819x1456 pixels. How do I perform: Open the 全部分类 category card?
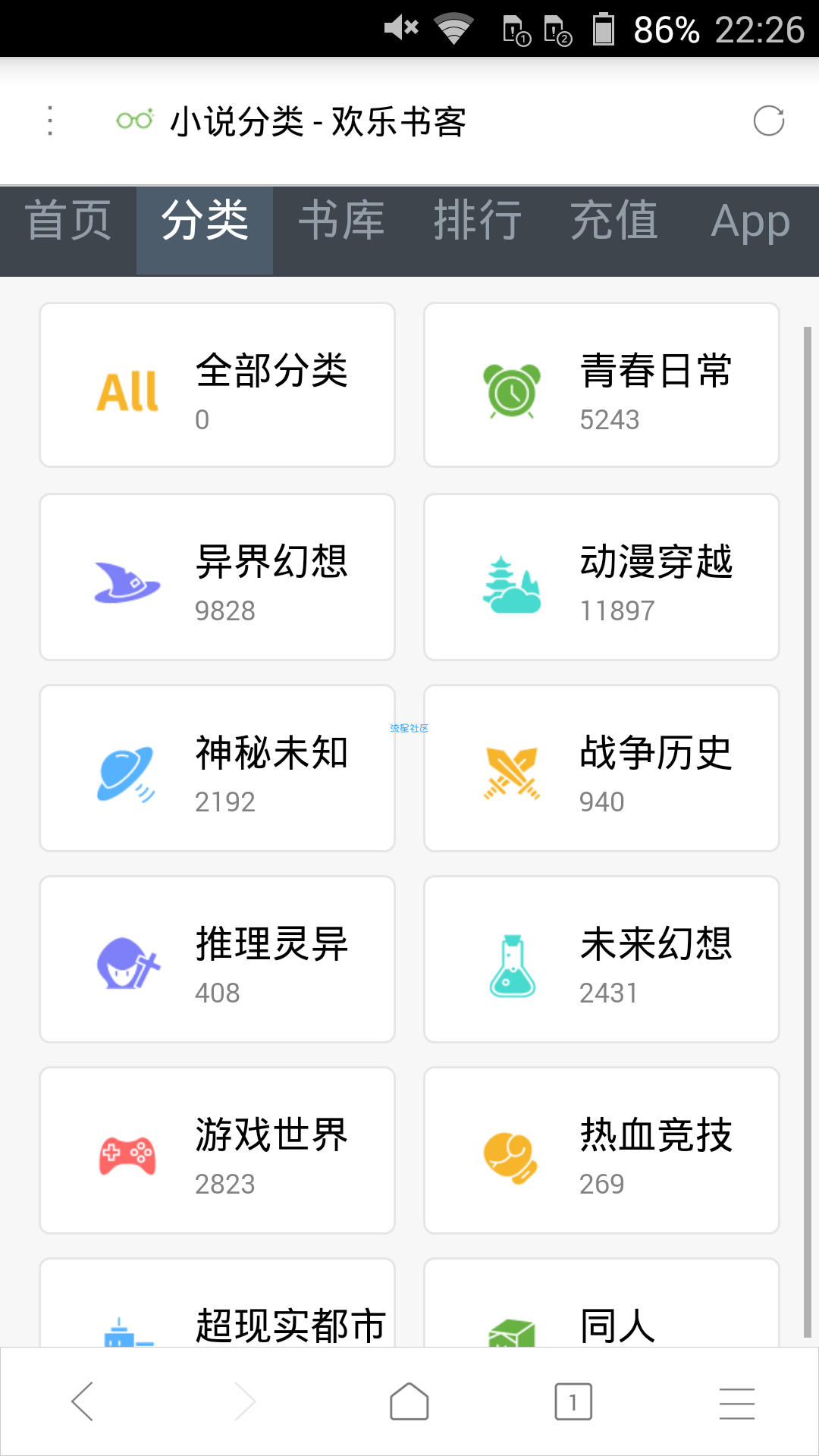pyautogui.click(x=217, y=385)
